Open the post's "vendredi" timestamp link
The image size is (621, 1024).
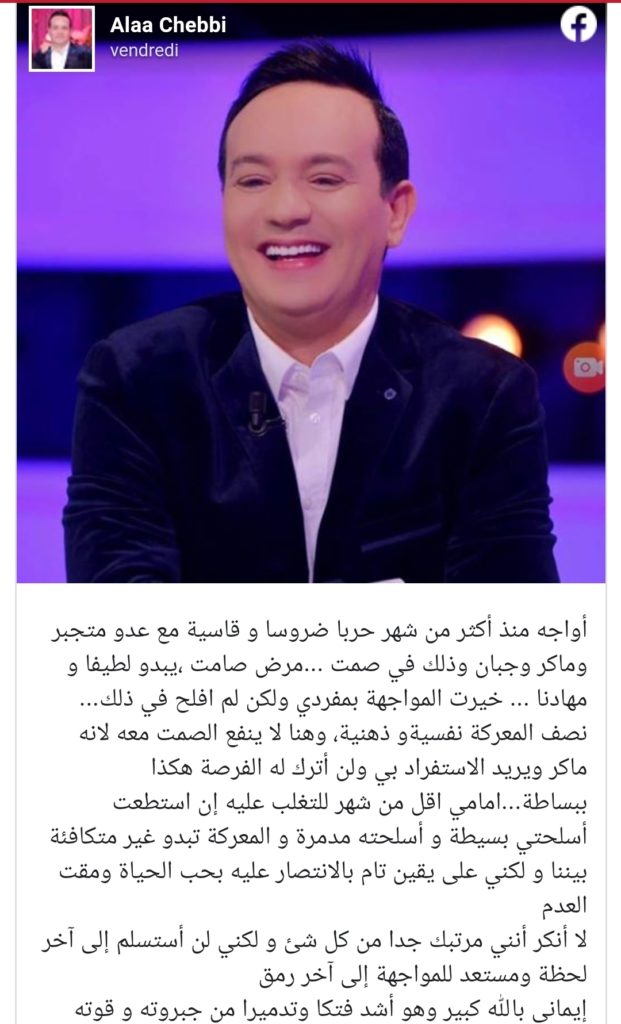coord(144,51)
